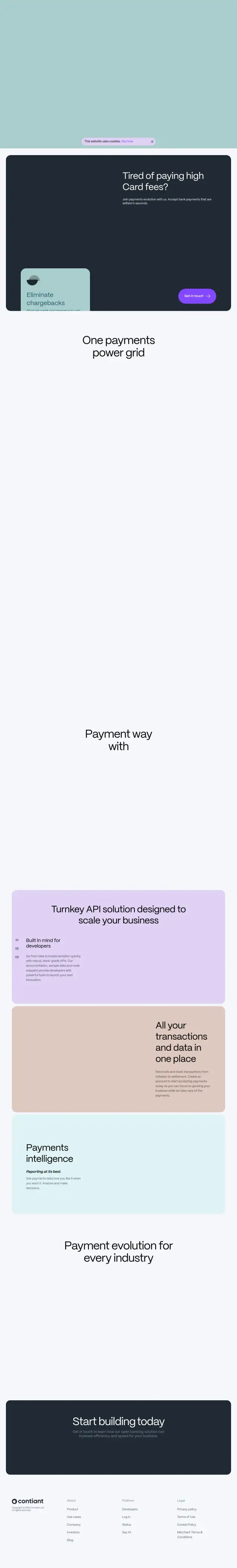This screenshot has width=237, height=1568.
Task: Tap Log in in the footer
Action: click(x=126, y=1517)
